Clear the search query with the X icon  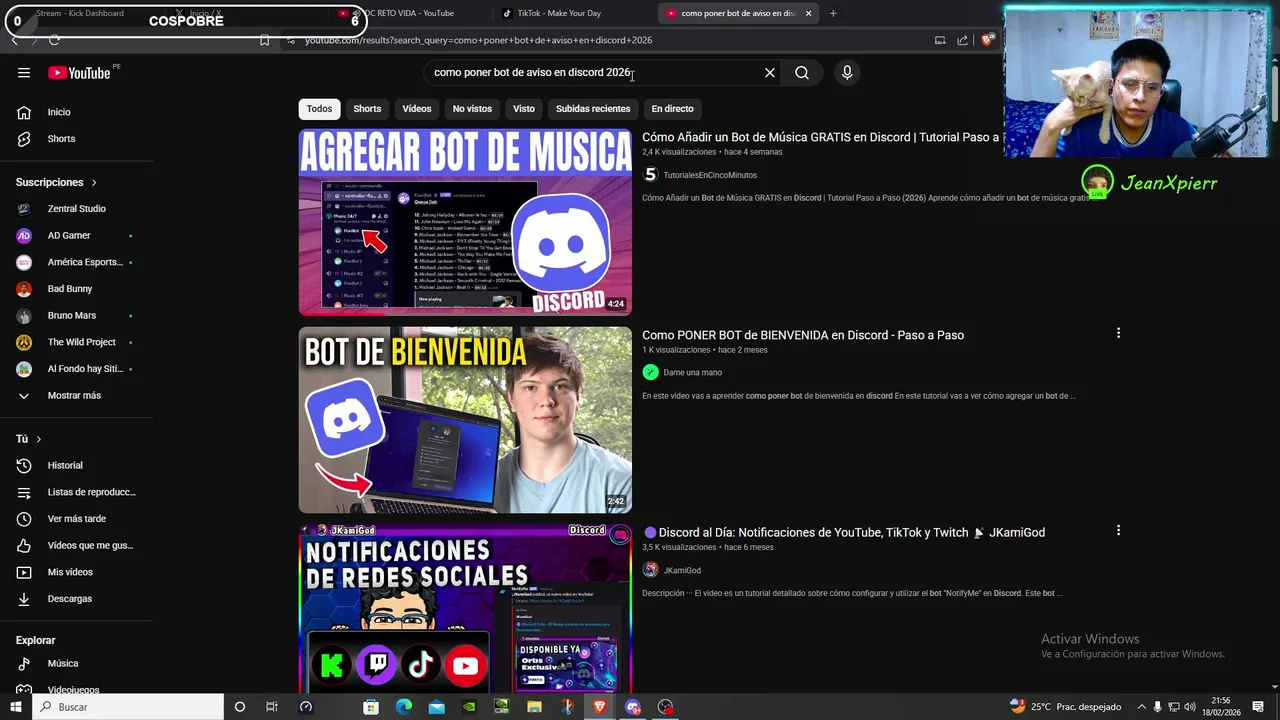(x=770, y=72)
